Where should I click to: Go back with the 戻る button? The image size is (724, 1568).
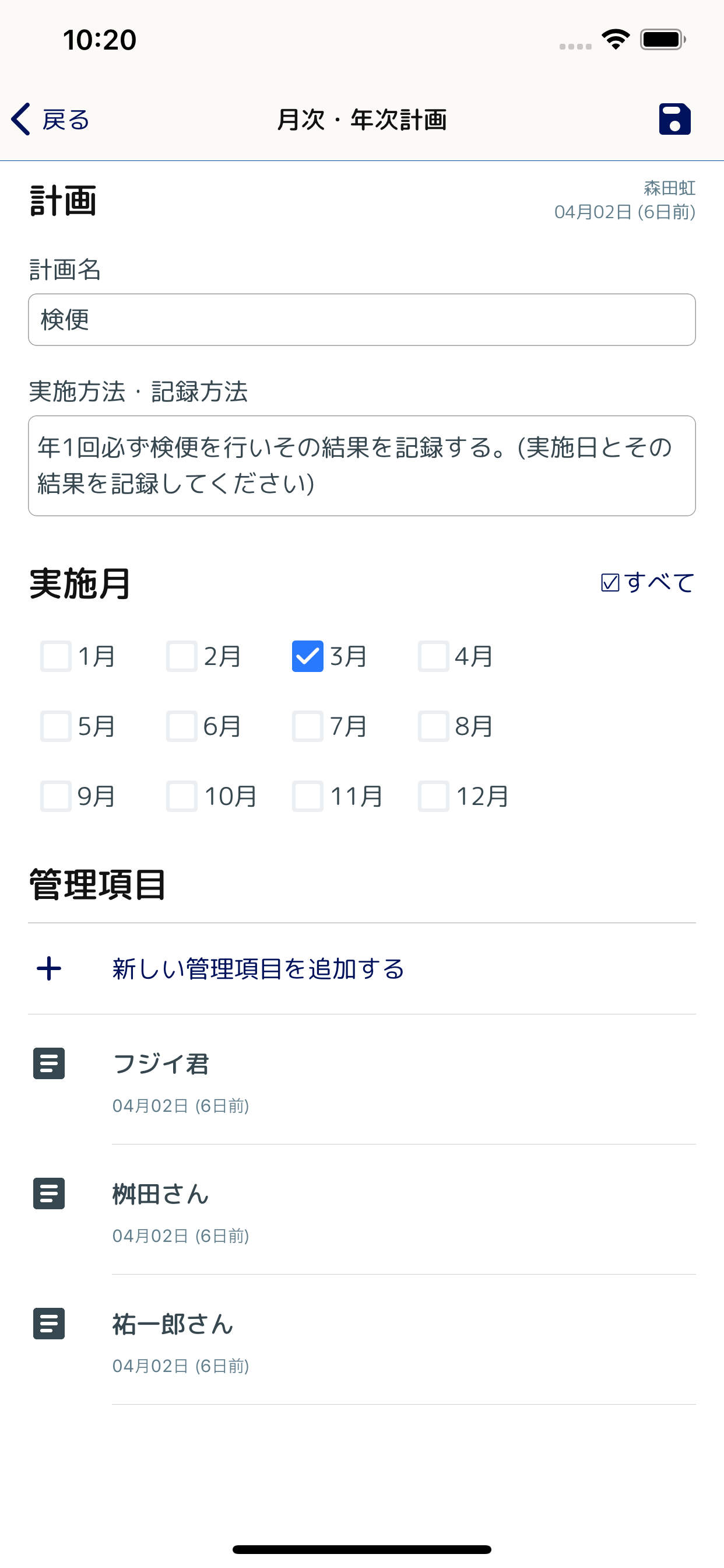pos(51,120)
